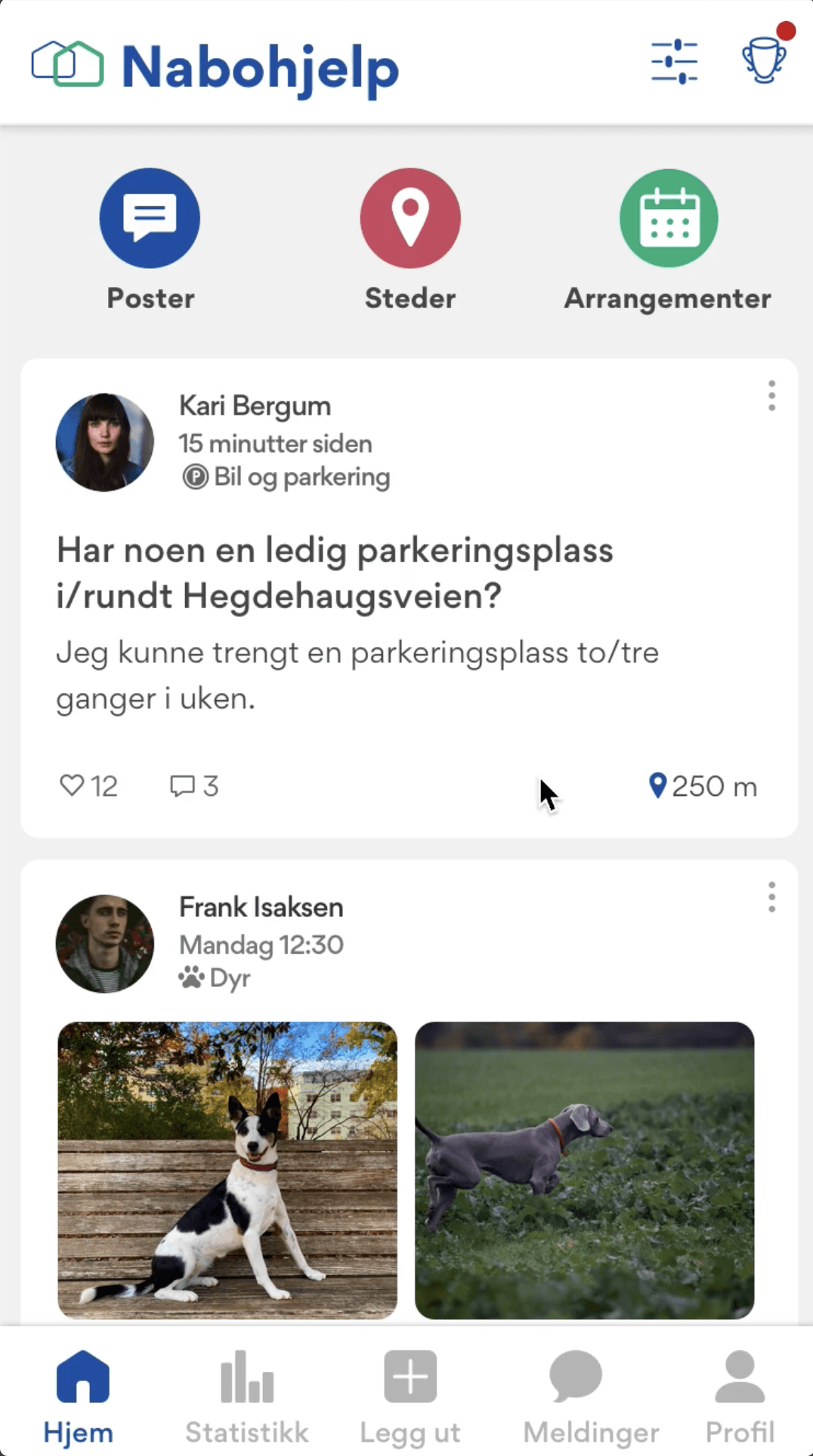
Task: Switch to the Profil tab
Action: coord(740,1397)
